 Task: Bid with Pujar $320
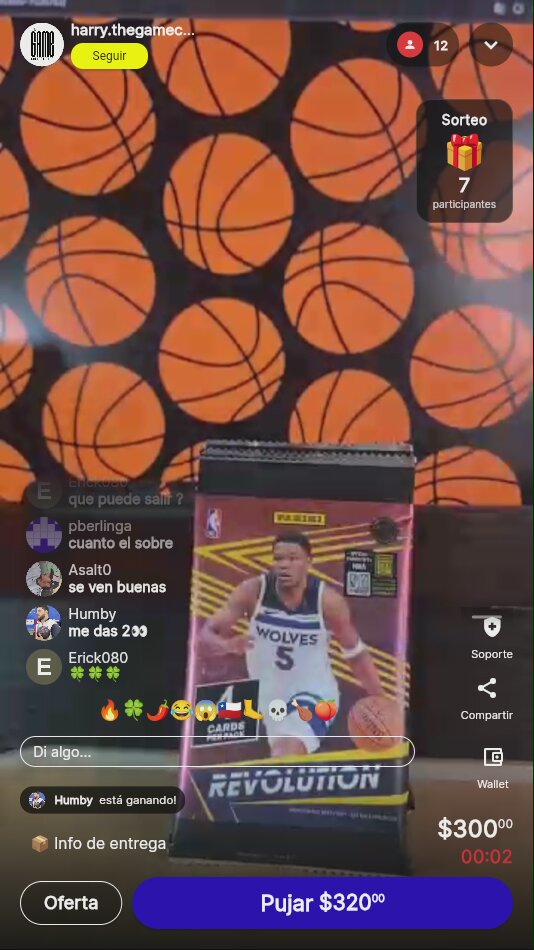(323, 903)
